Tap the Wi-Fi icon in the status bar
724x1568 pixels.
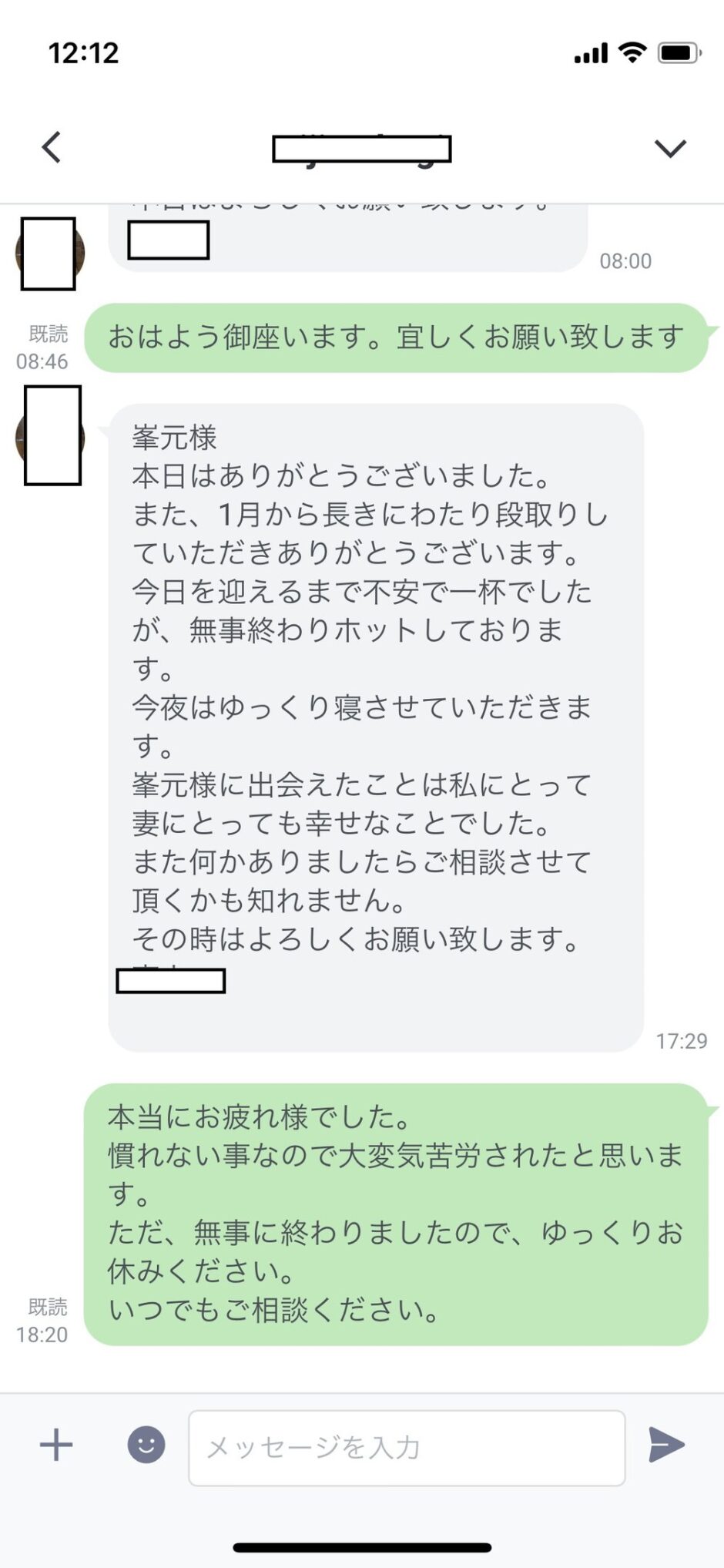(633, 52)
